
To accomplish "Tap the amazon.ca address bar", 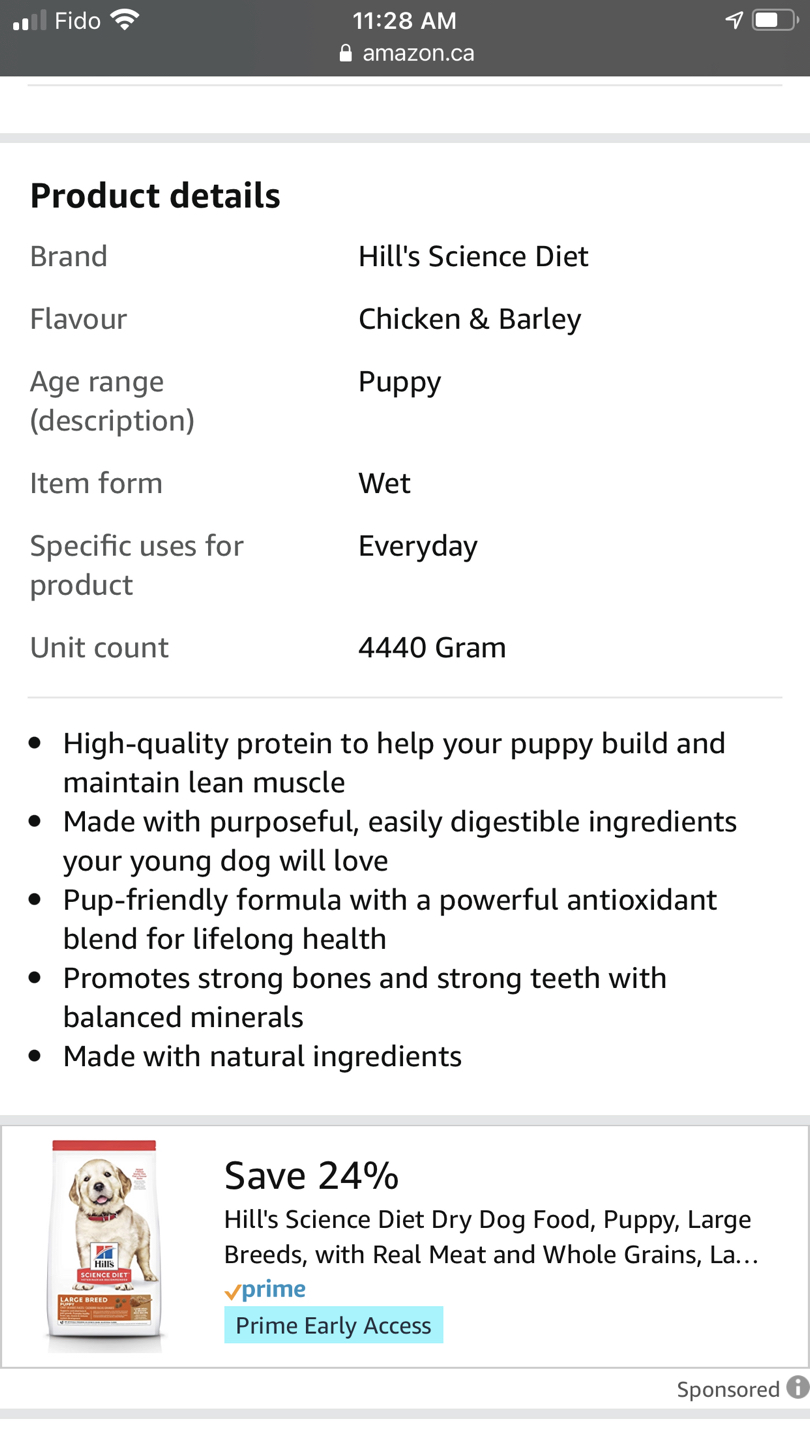I will click(x=405, y=53).
